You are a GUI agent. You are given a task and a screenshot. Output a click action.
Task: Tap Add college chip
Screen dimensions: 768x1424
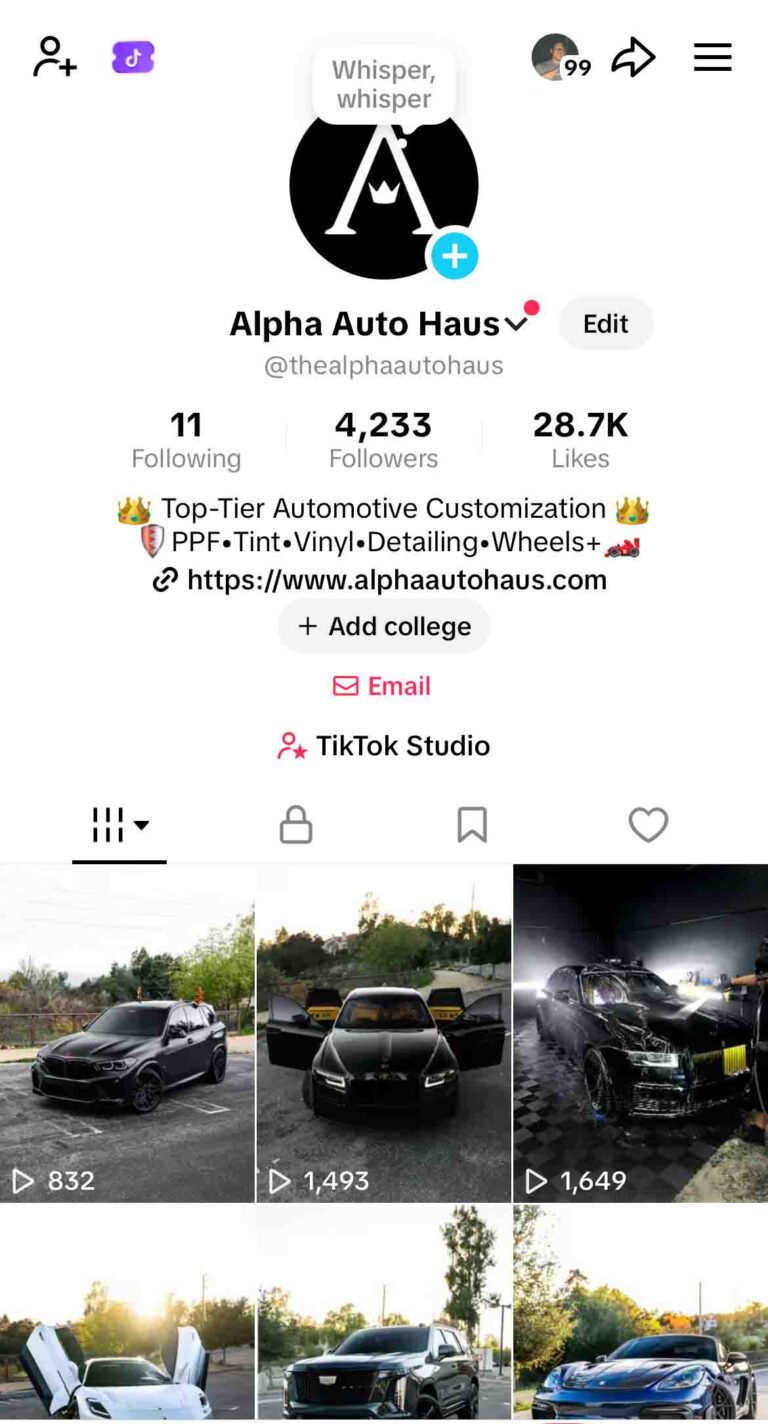[384, 627]
